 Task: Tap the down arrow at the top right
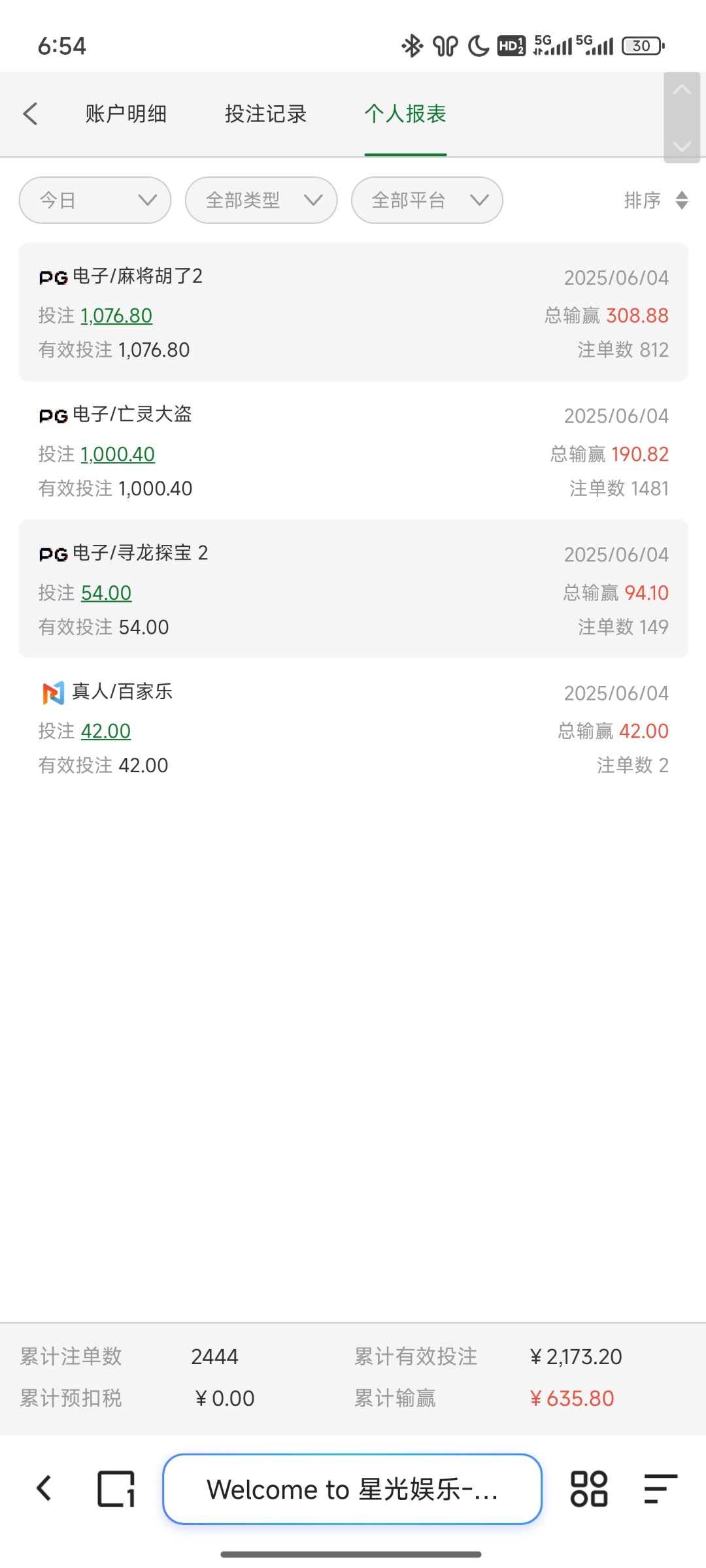pyautogui.click(x=682, y=145)
